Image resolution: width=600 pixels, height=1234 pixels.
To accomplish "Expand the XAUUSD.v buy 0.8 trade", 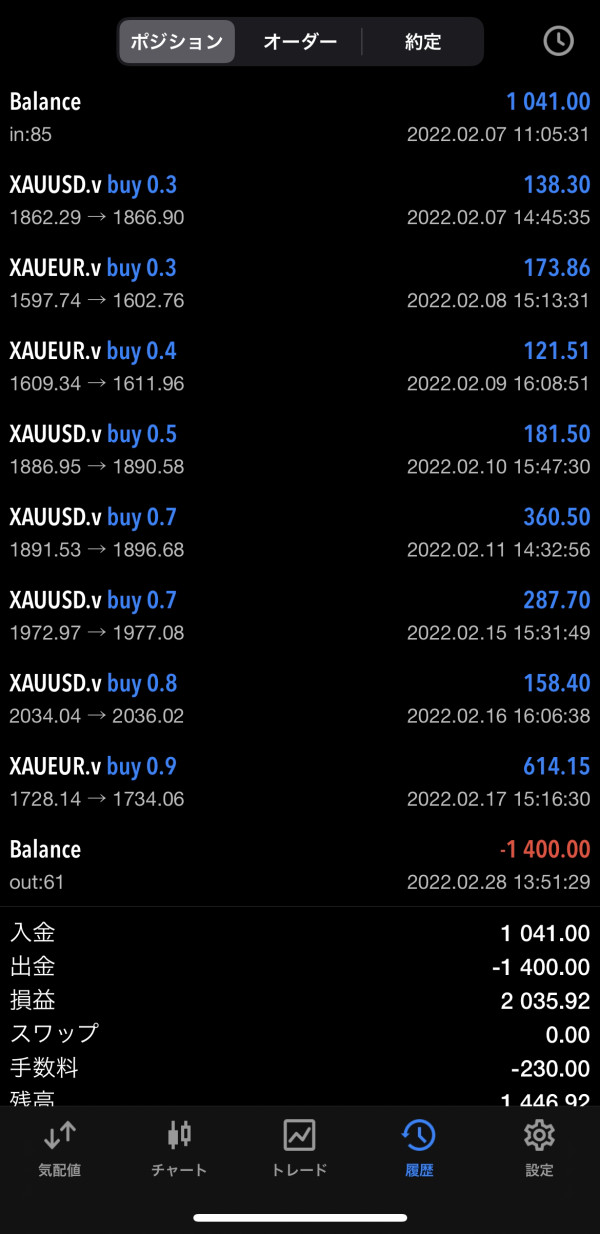I will [x=300, y=698].
